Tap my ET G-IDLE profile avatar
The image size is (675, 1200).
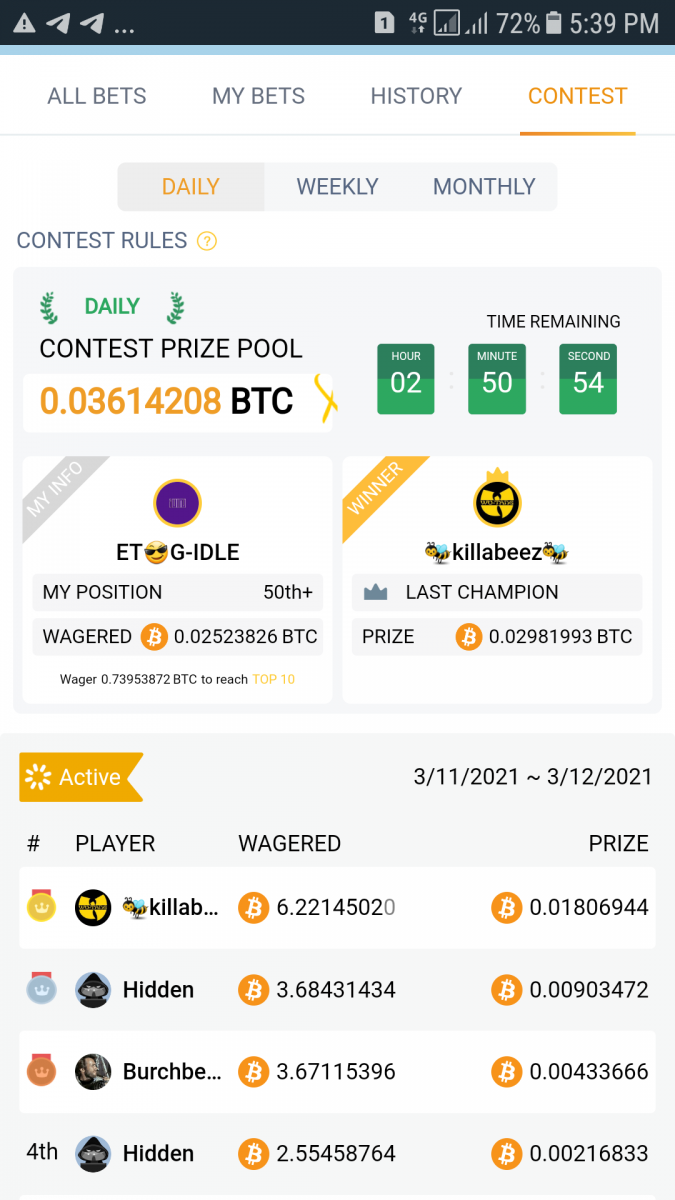click(x=177, y=503)
